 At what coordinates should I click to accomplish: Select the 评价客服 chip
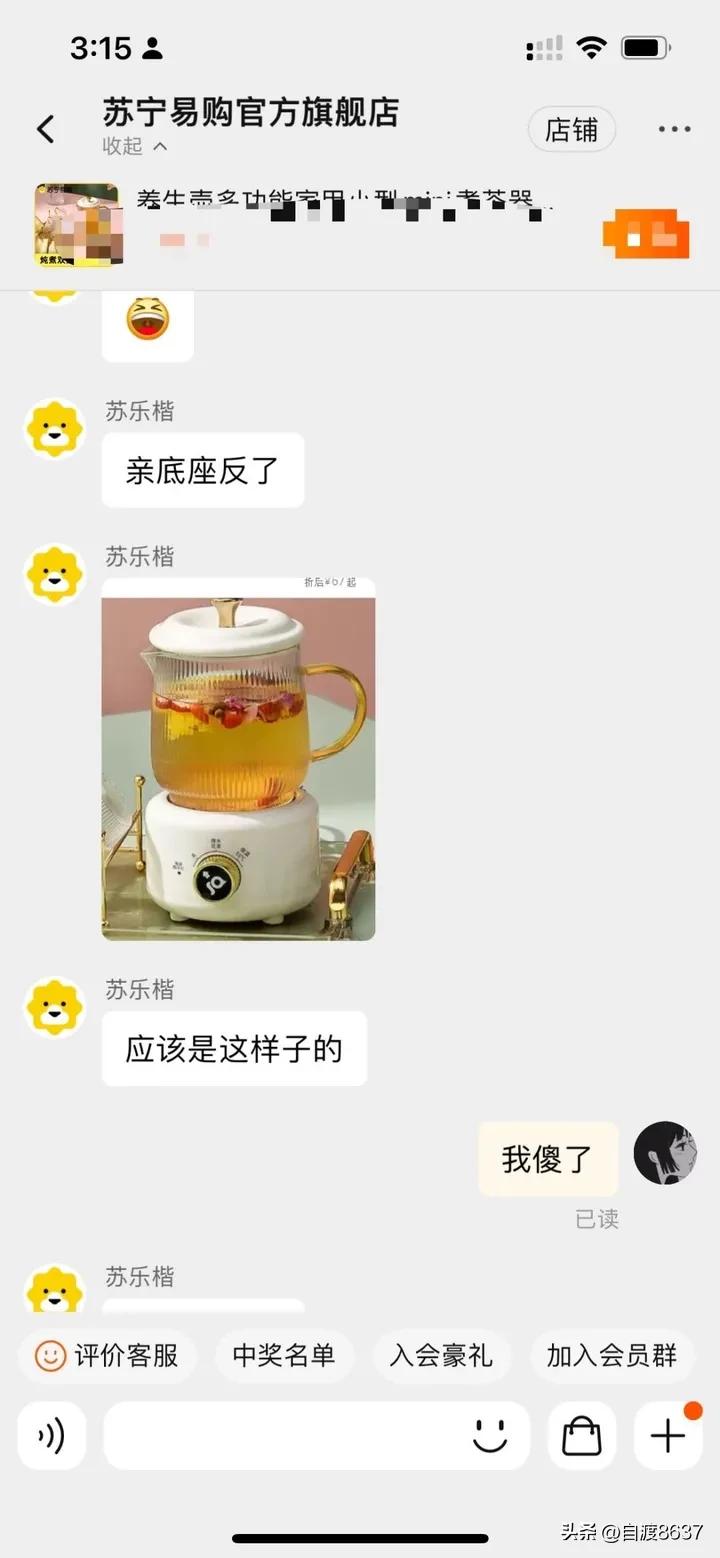click(108, 1356)
